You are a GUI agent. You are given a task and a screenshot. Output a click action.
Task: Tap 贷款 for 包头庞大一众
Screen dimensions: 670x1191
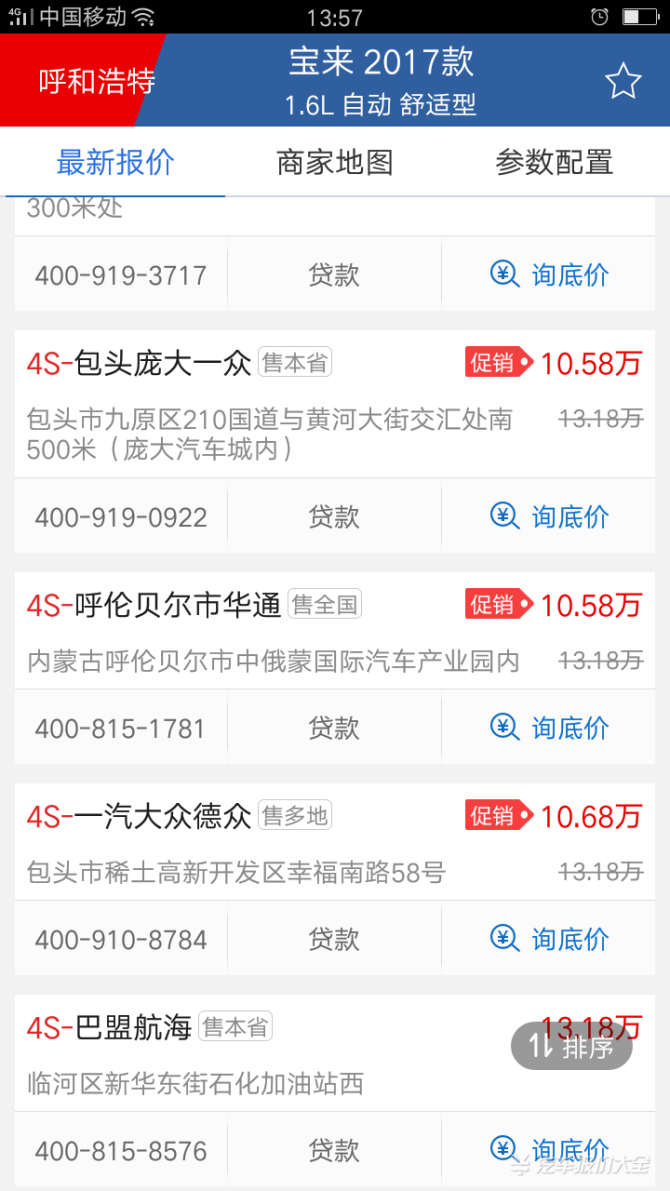point(334,517)
